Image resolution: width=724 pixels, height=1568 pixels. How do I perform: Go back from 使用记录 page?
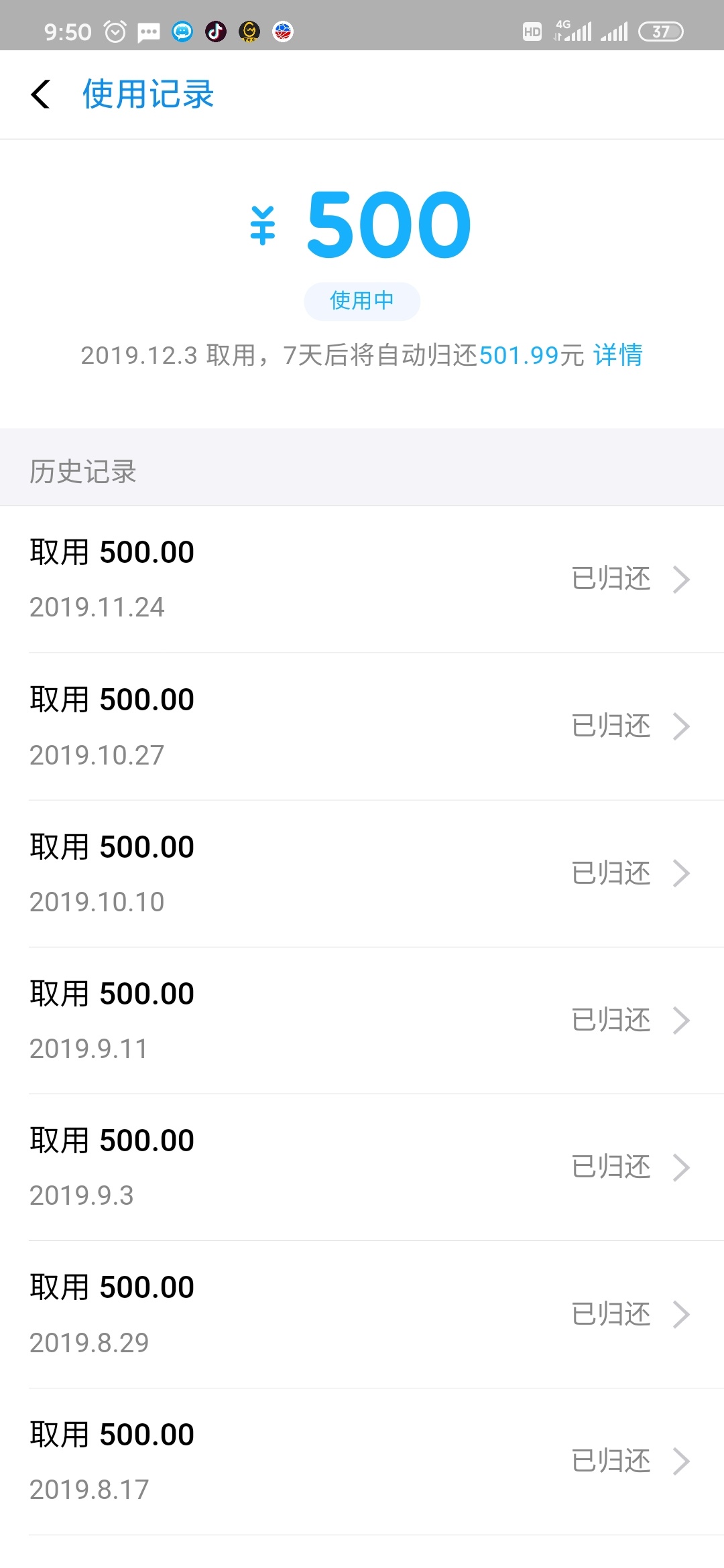pos(41,94)
